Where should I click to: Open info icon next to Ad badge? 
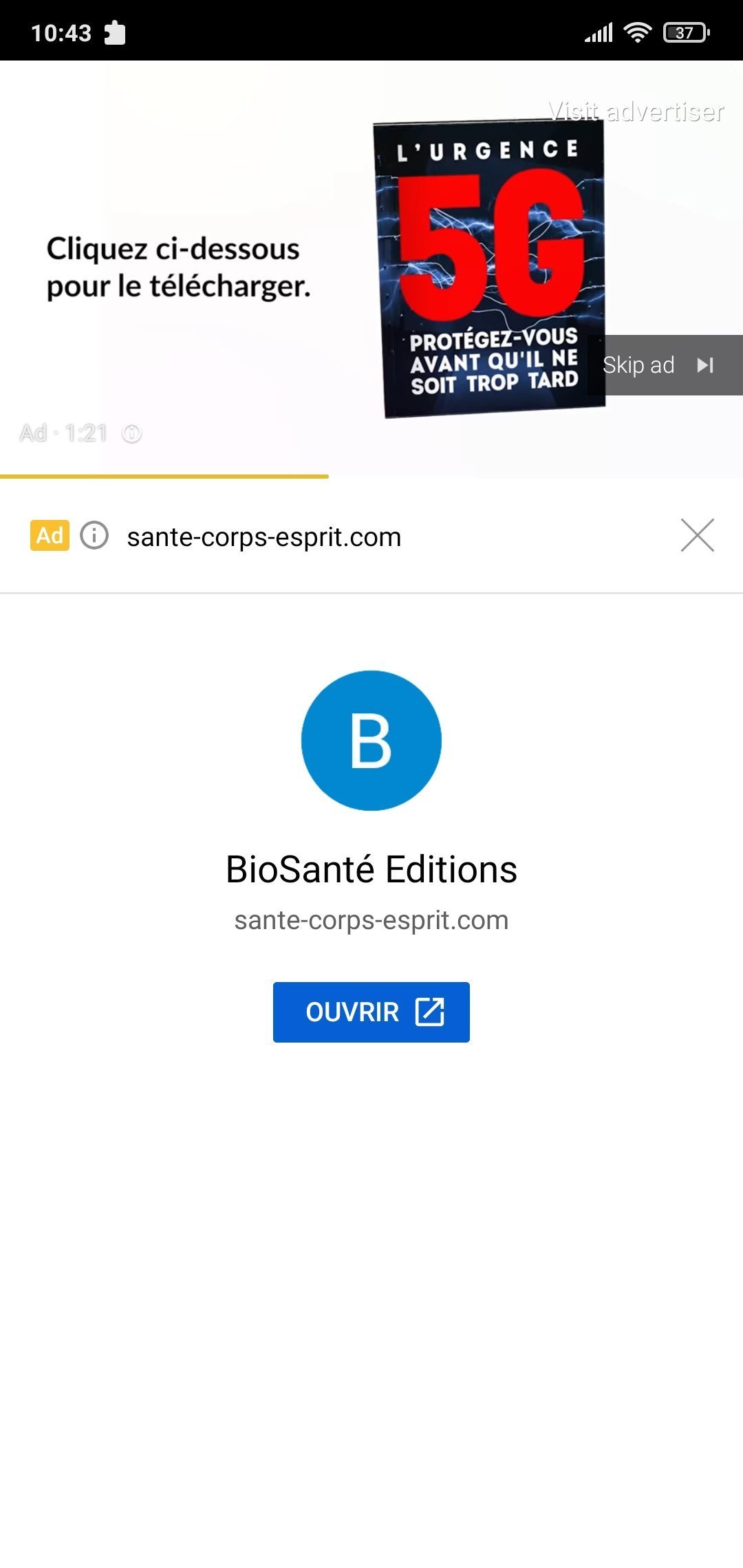[94, 535]
